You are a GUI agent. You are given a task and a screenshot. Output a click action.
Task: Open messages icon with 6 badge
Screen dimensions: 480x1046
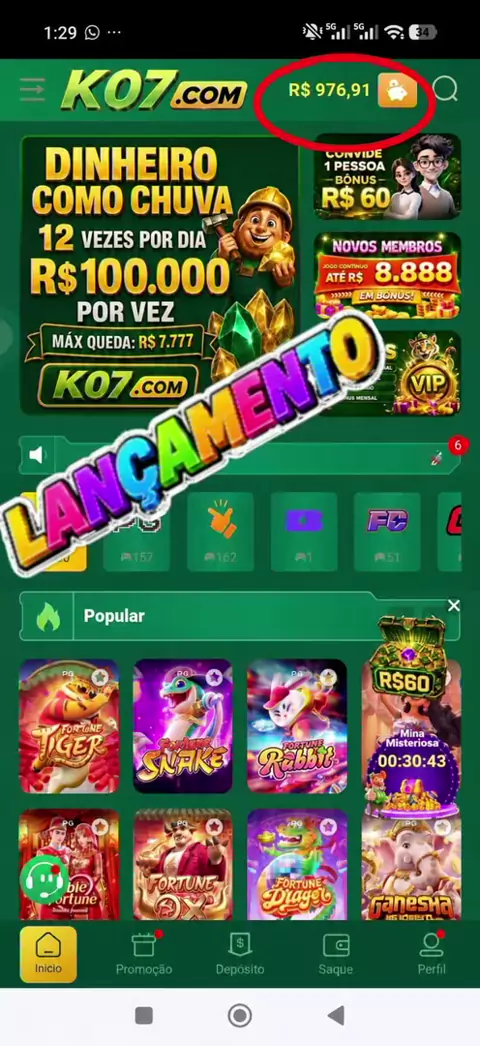point(439,457)
